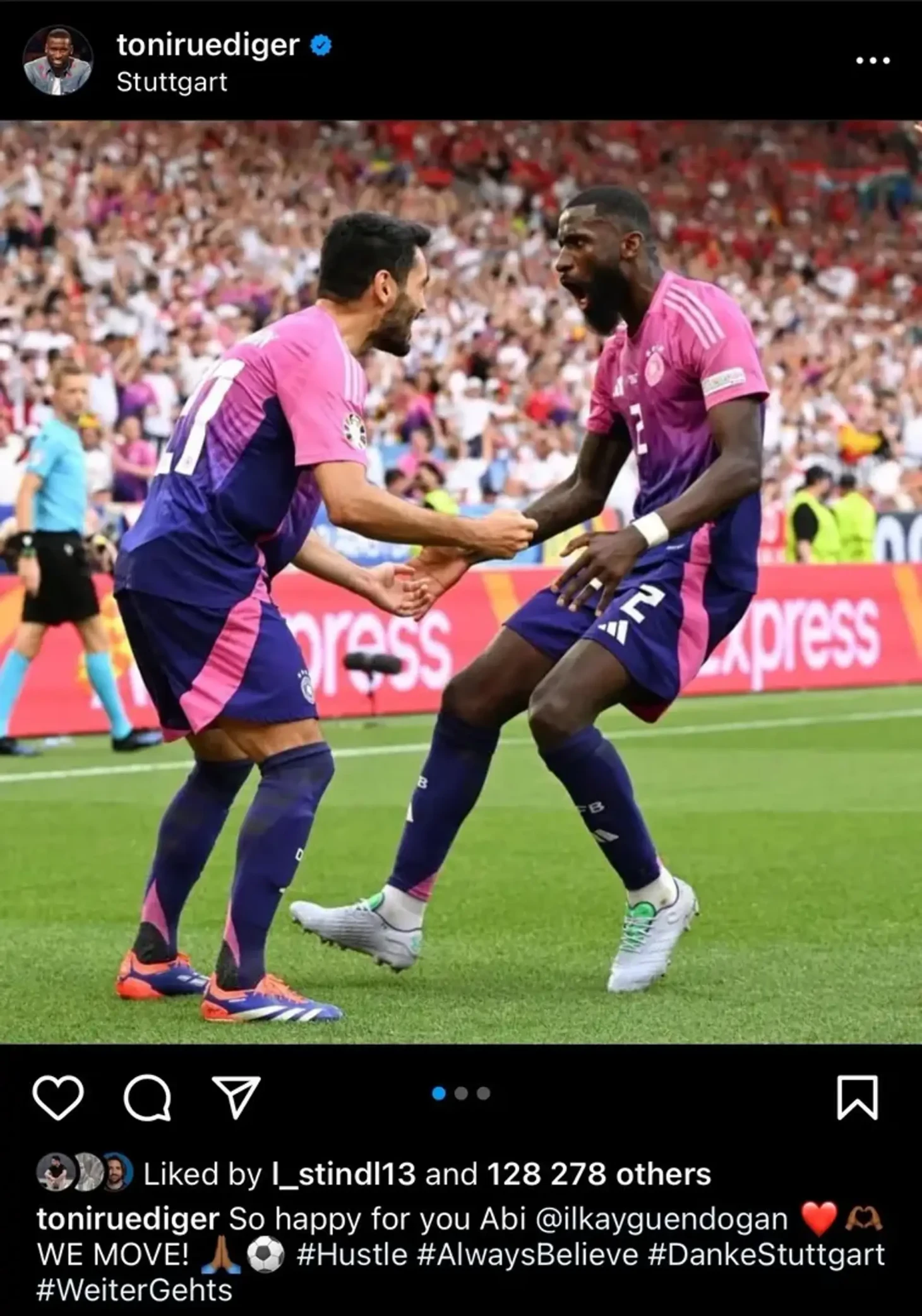This screenshot has width=922, height=1316.
Task: Save the post with the bookmark icon
Action: click(x=857, y=1097)
